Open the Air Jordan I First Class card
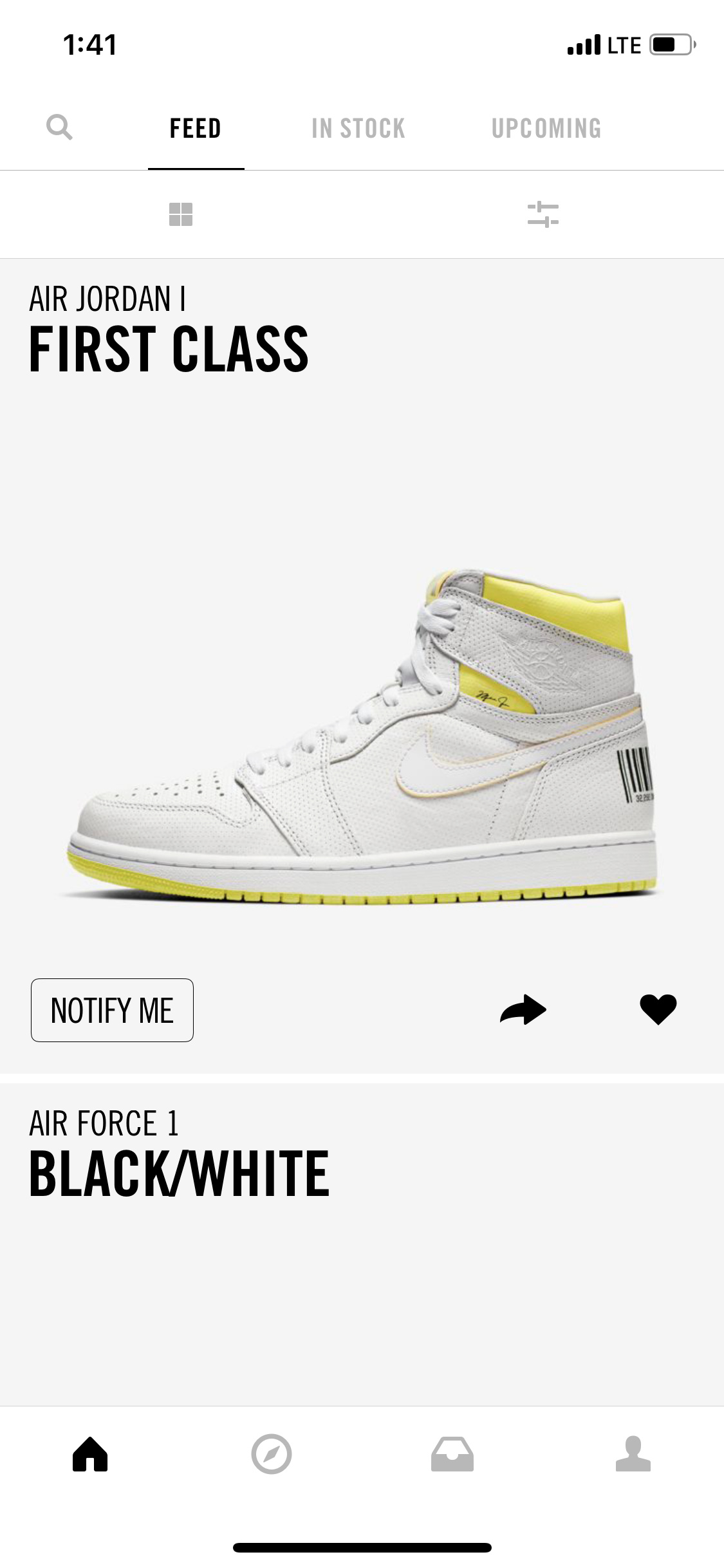The image size is (724, 1568). pos(362,666)
